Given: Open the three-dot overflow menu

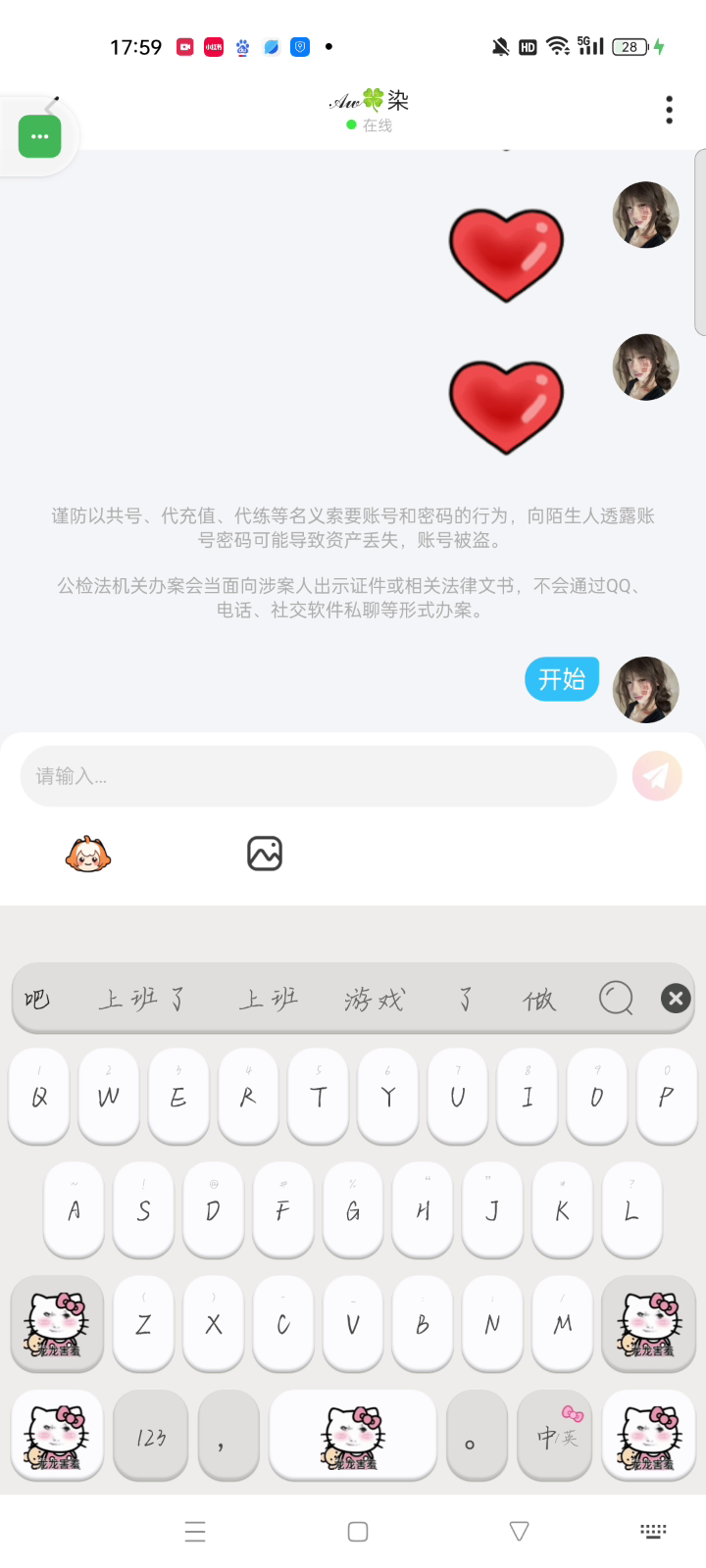Looking at the screenshot, I should [x=669, y=110].
